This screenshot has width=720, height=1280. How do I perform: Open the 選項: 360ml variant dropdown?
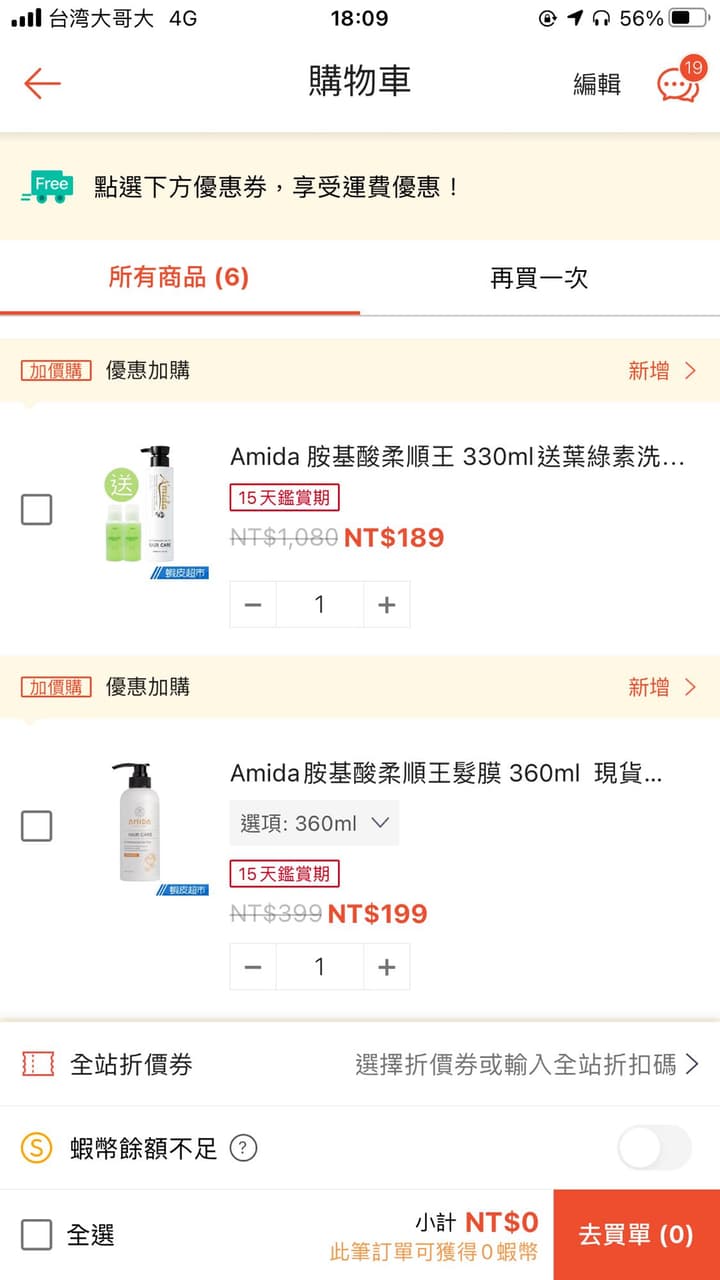click(313, 823)
